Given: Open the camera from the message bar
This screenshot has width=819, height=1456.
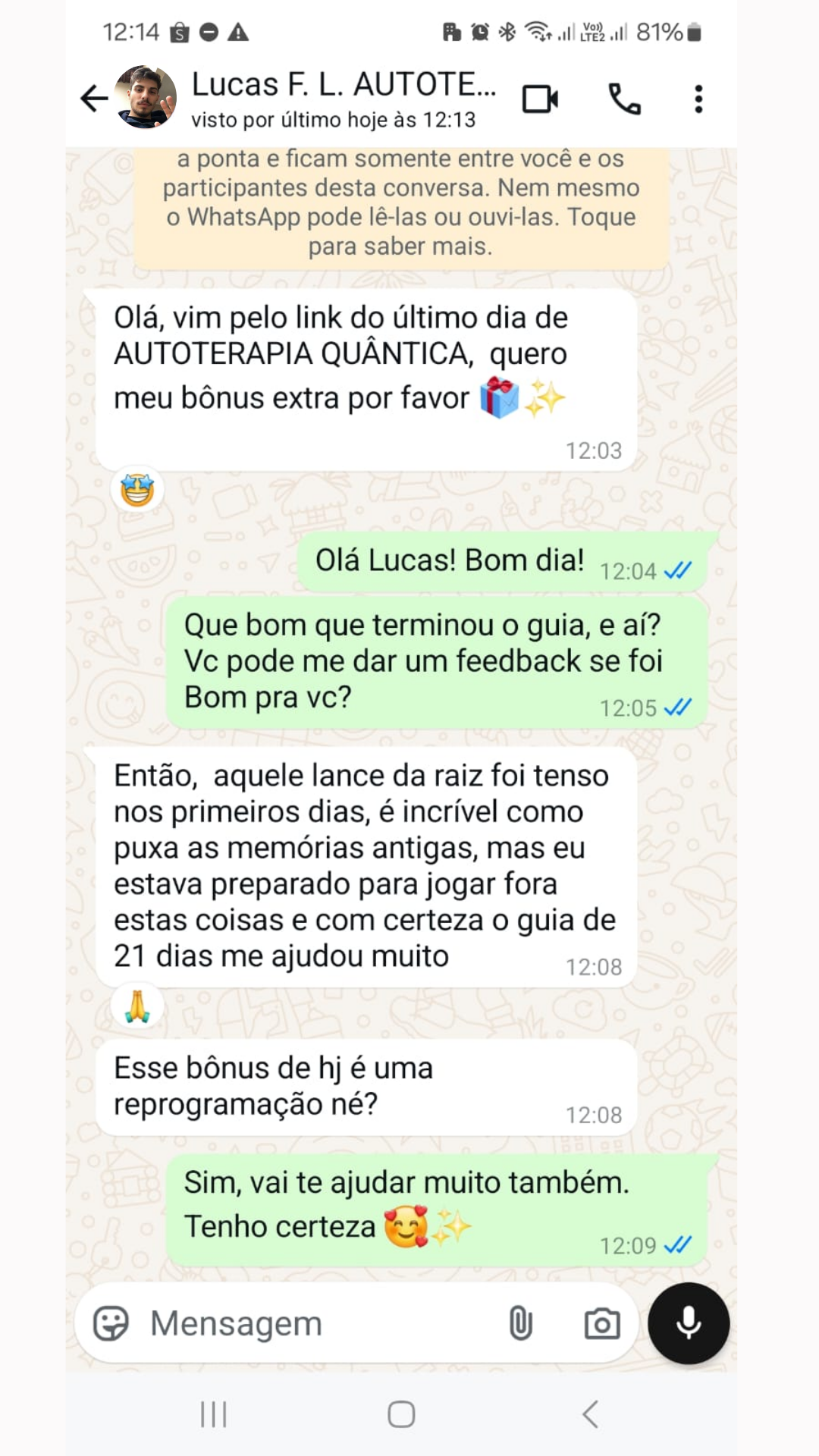Looking at the screenshot, I should pos(602,1324).
